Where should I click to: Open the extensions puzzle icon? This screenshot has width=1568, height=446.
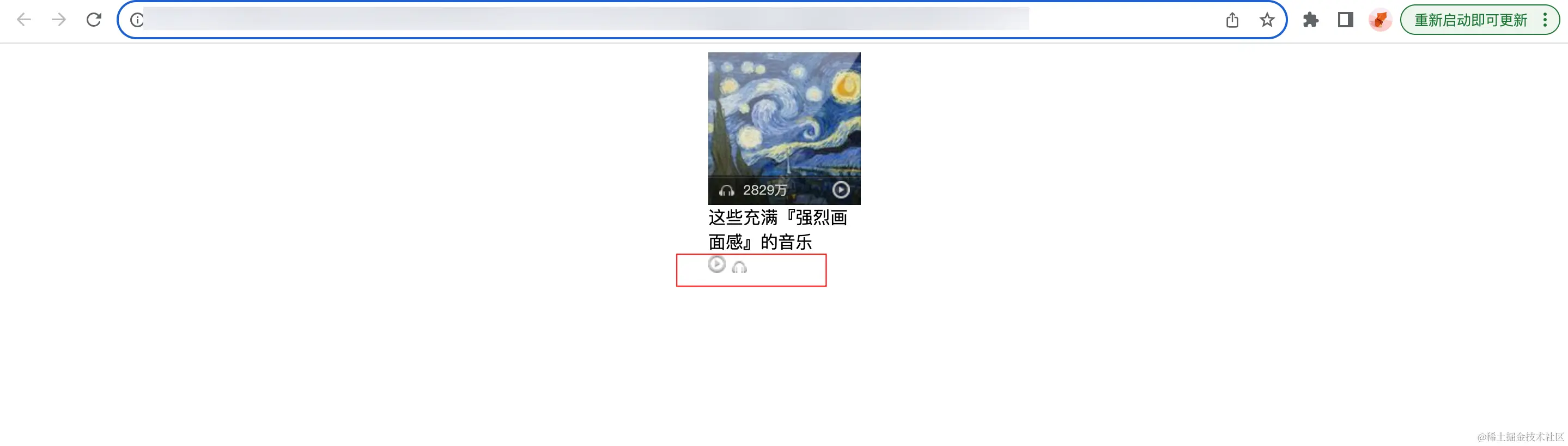[x=1310, y=20]
